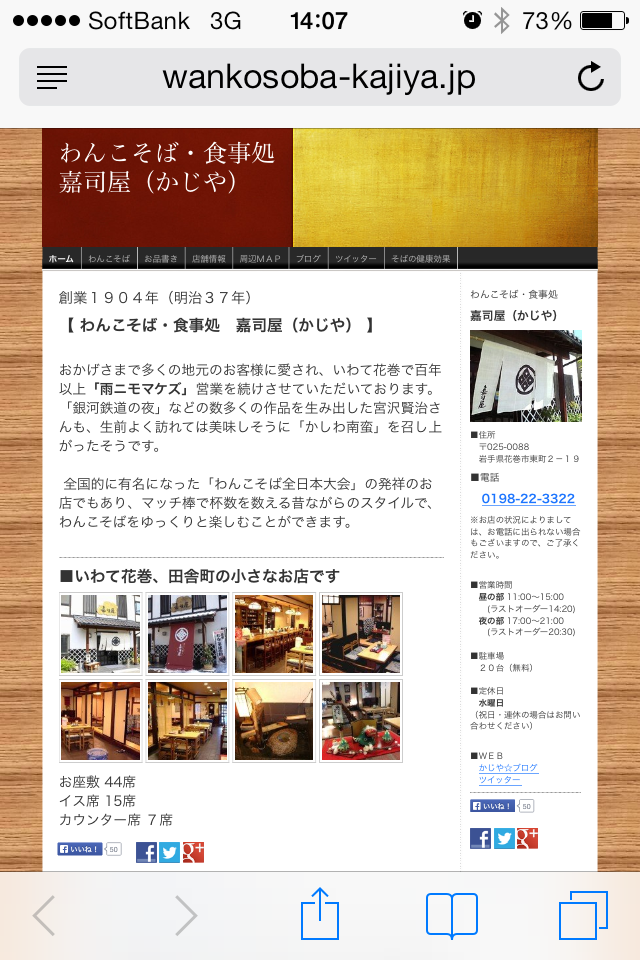
Task: Go to the 店舗情報 tab
Action: [x=209, y=258]
